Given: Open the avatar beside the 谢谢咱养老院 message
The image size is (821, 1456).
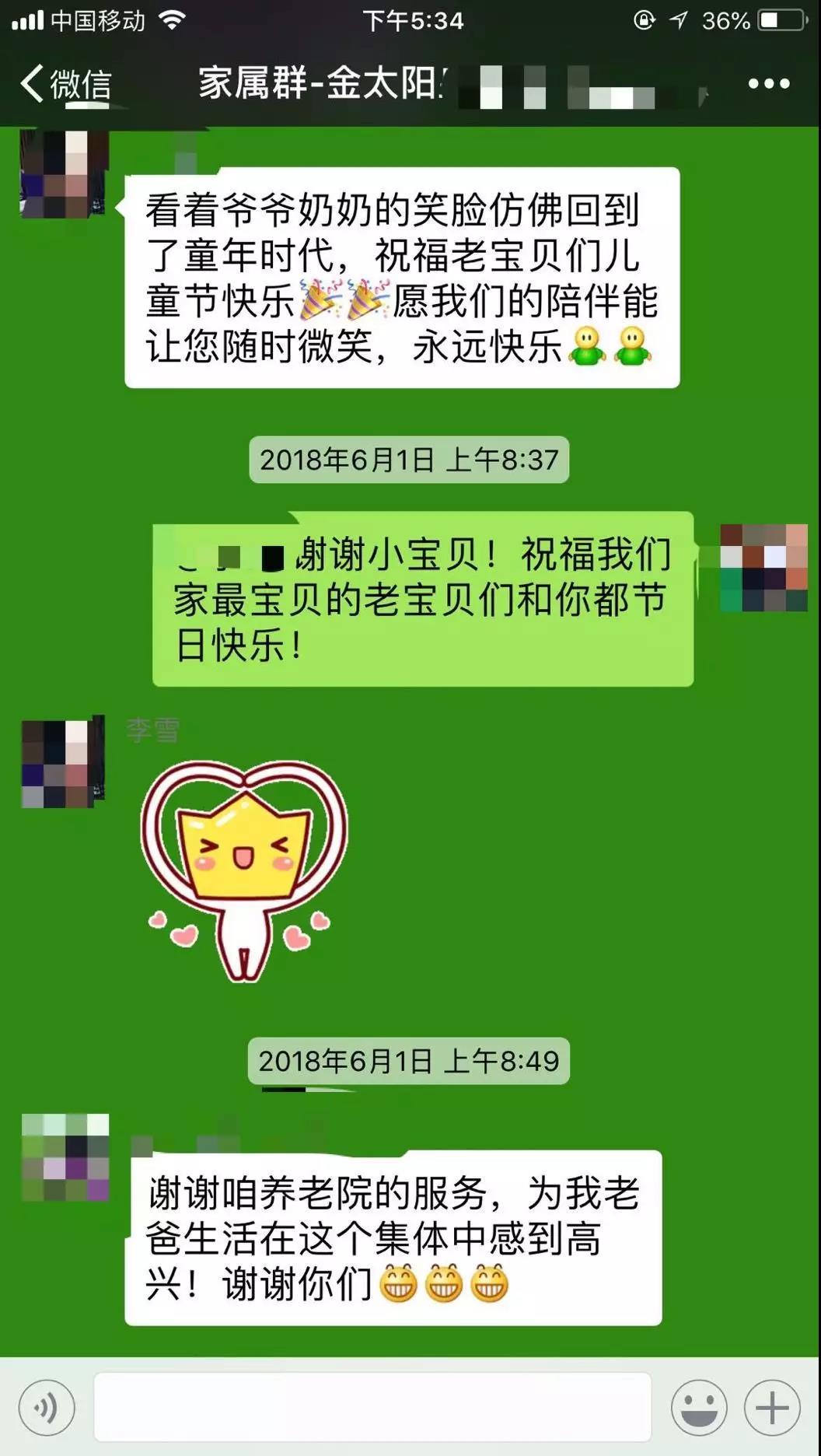Looking at the screenshot, I should click(x=65, y=1157).
